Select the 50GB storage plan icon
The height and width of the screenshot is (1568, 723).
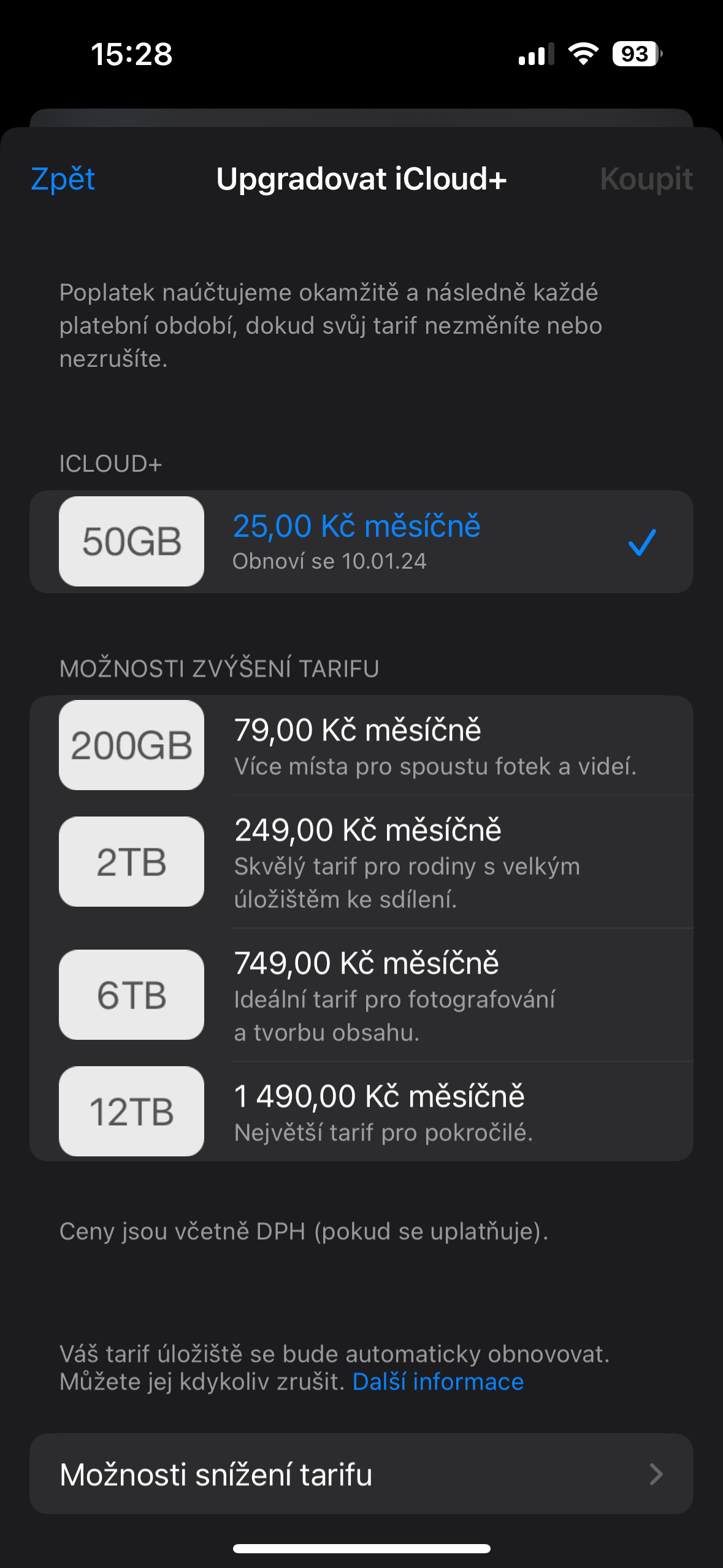pyautogui.click(x=131, y=540)
